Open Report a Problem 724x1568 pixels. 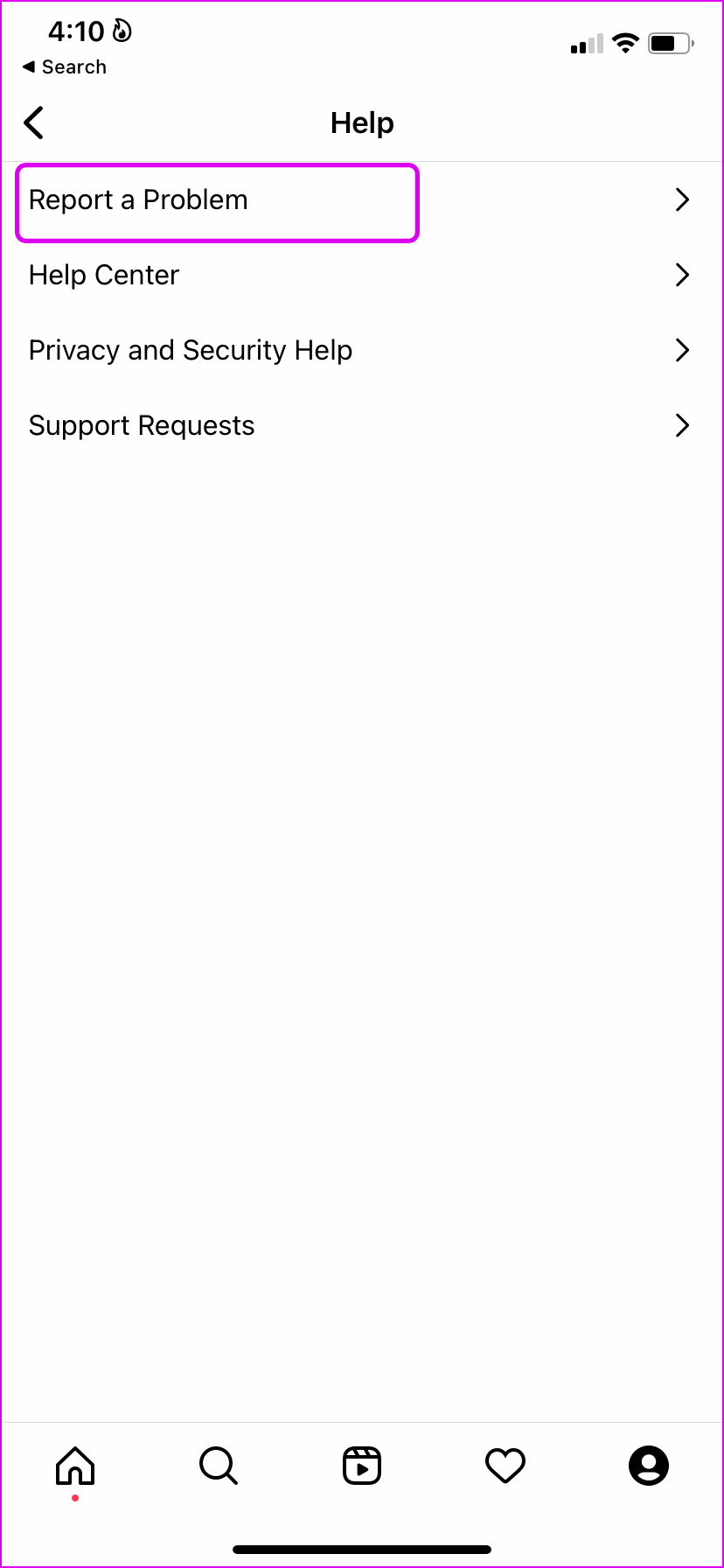(x=362, y=200)
